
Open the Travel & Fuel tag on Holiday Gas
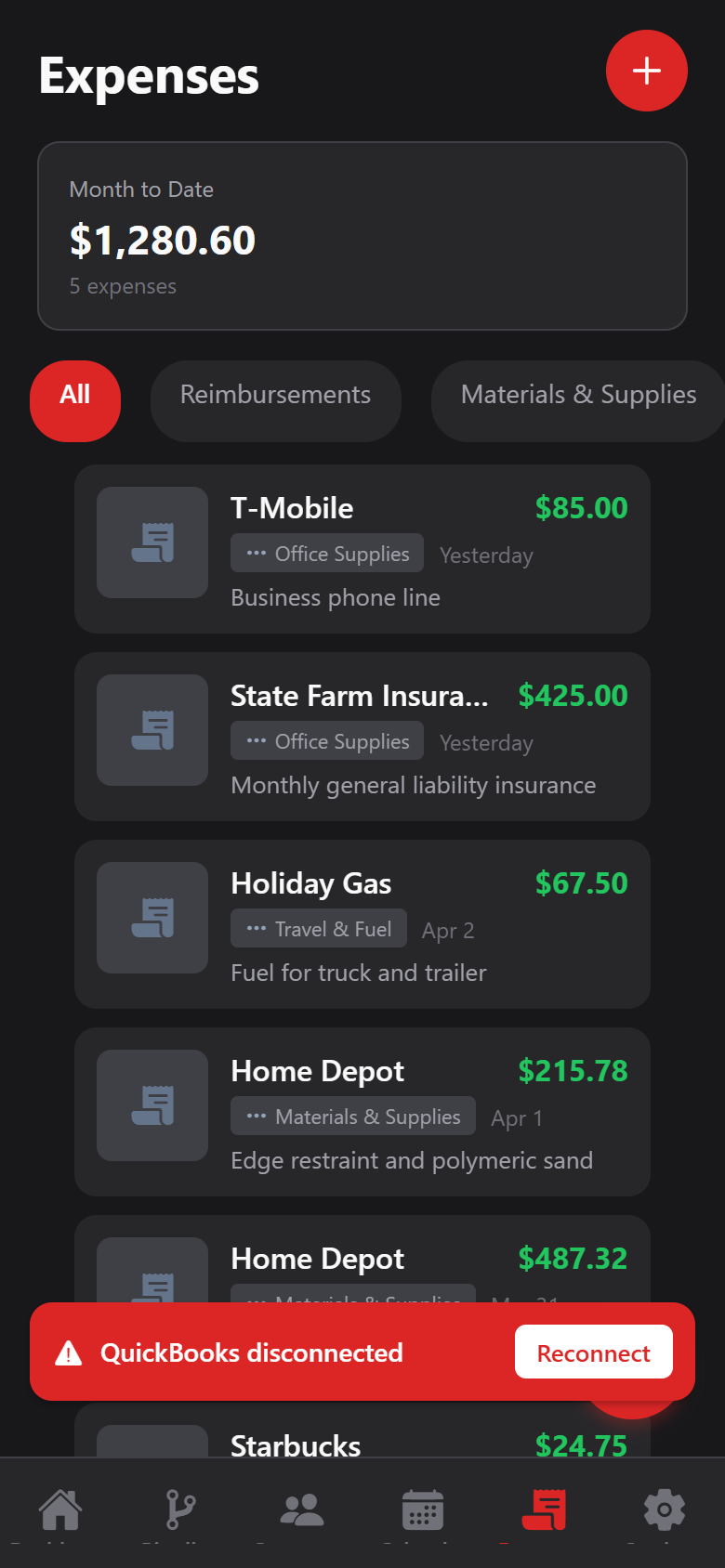318,928
